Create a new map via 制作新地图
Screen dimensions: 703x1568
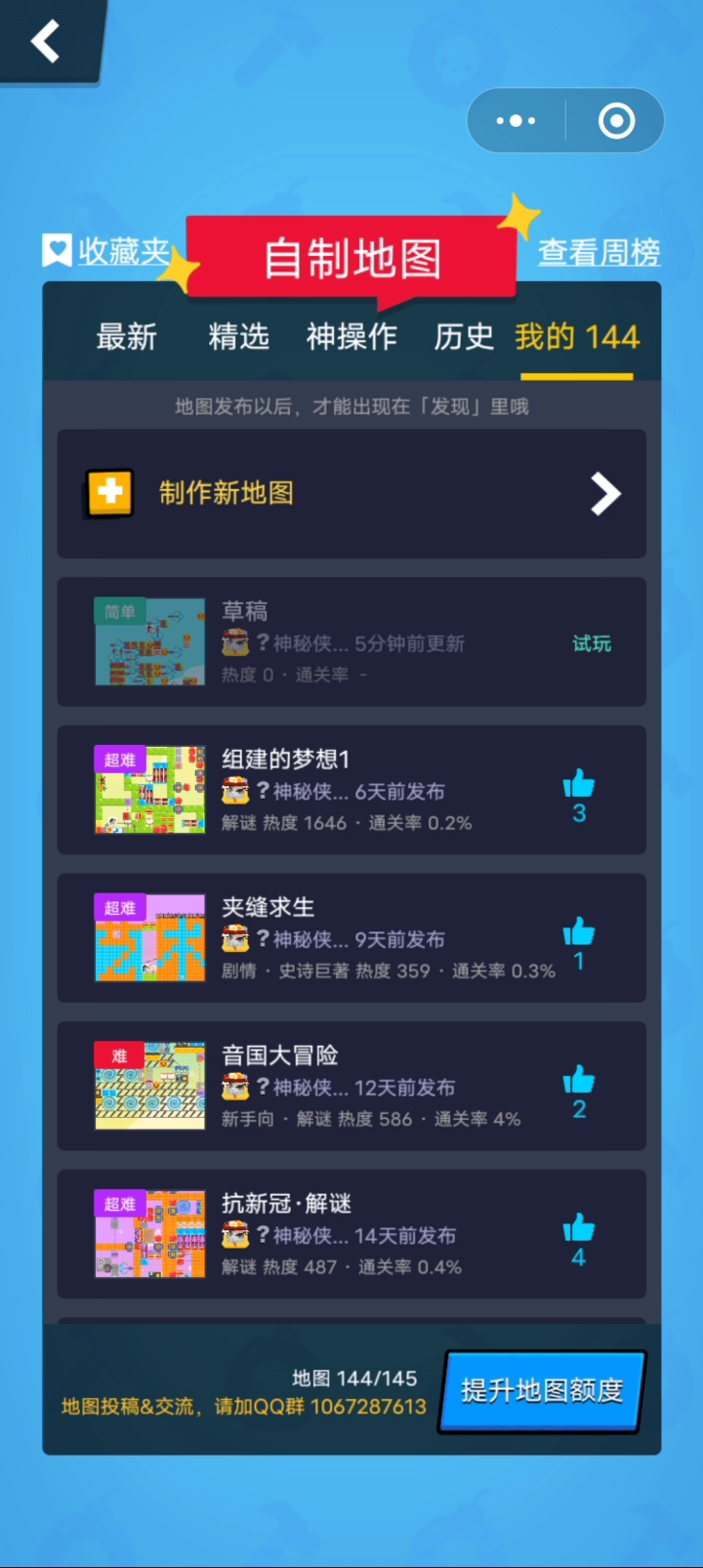tap(351, 494)
